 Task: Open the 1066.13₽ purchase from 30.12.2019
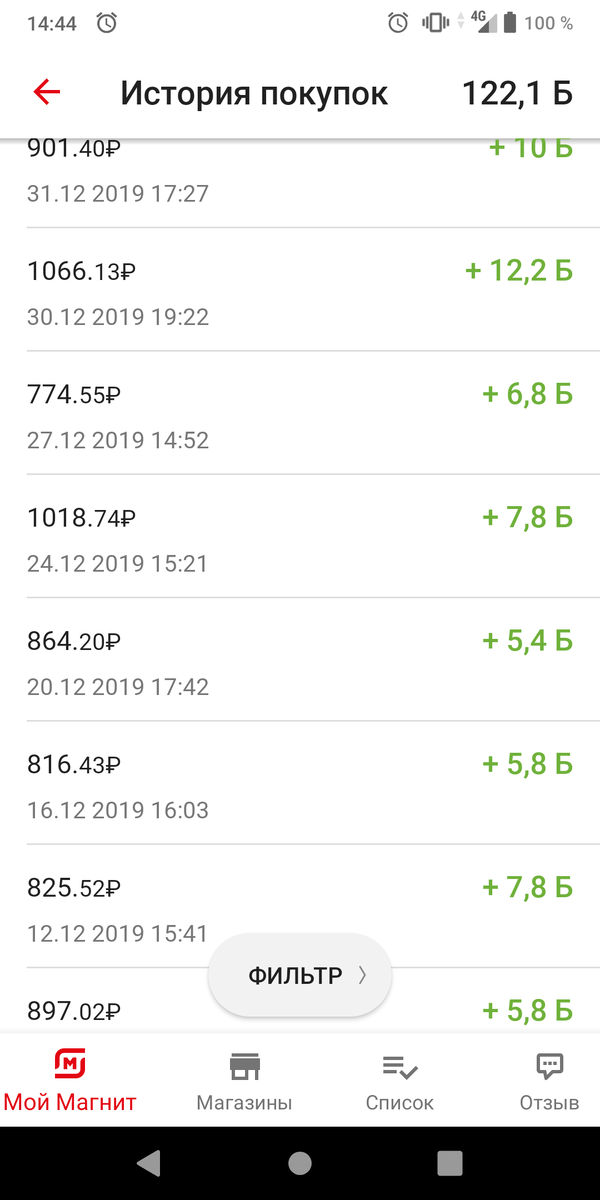(x=300, y=290)
